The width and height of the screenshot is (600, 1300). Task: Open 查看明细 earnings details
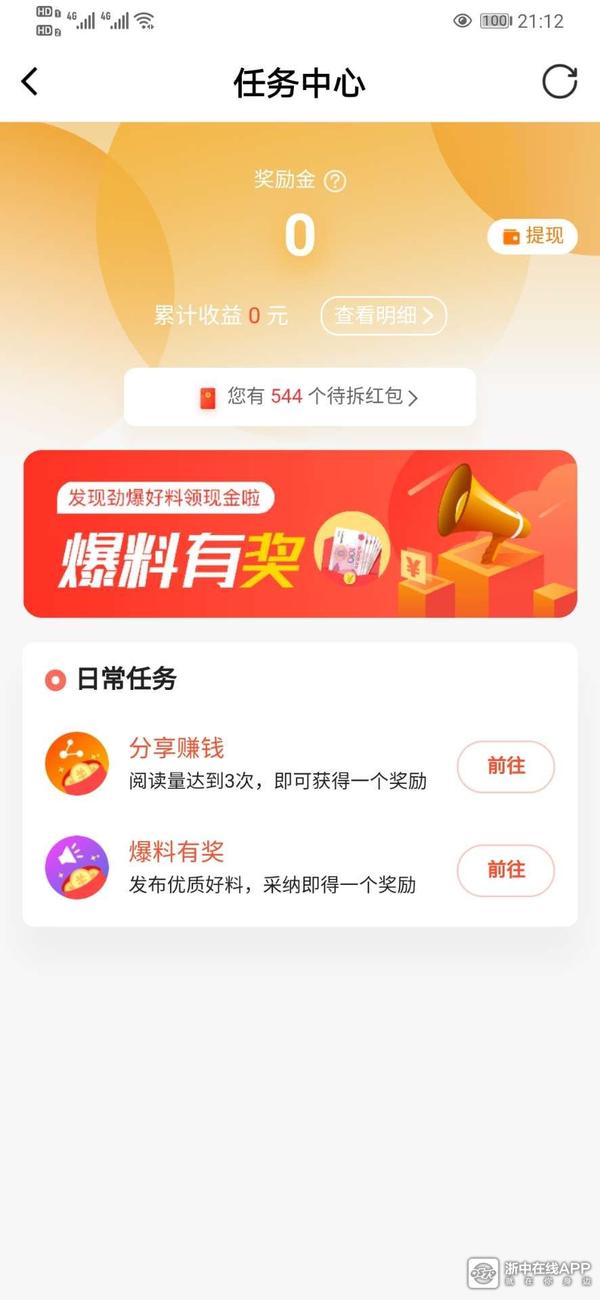coord(383,316)
